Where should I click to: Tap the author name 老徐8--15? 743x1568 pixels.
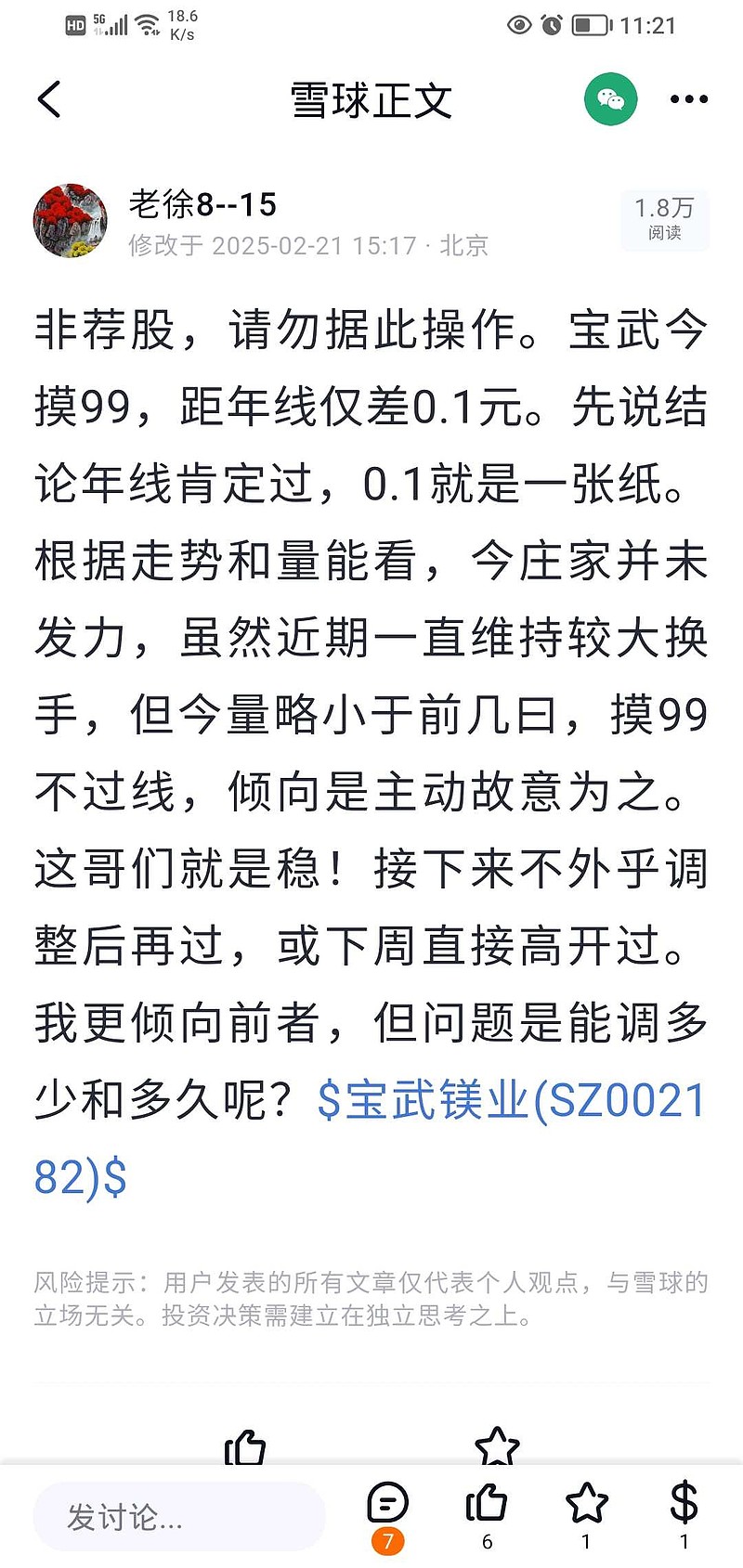click(x=202, y=204)
